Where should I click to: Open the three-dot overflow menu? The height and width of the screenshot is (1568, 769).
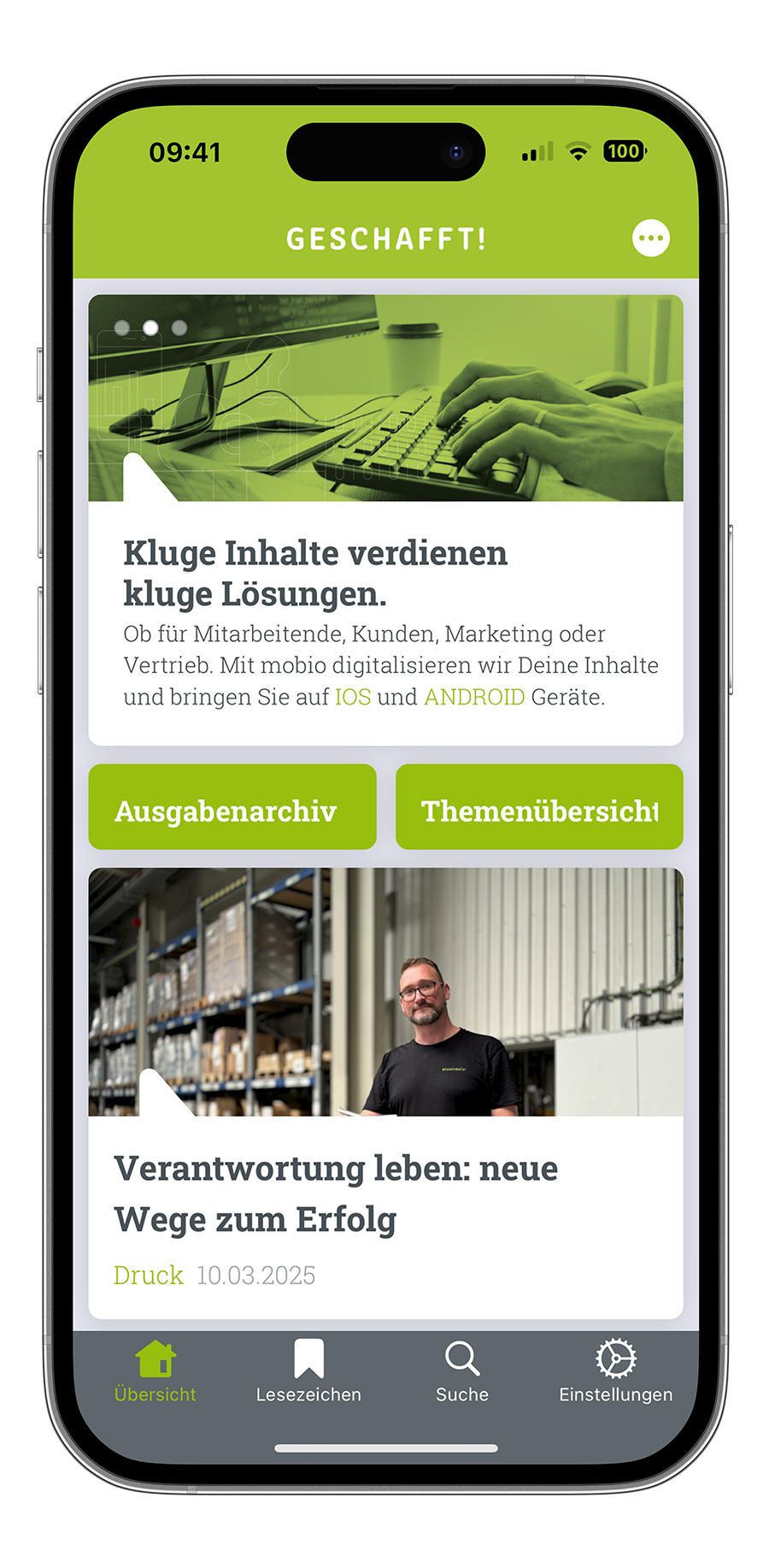650,239
